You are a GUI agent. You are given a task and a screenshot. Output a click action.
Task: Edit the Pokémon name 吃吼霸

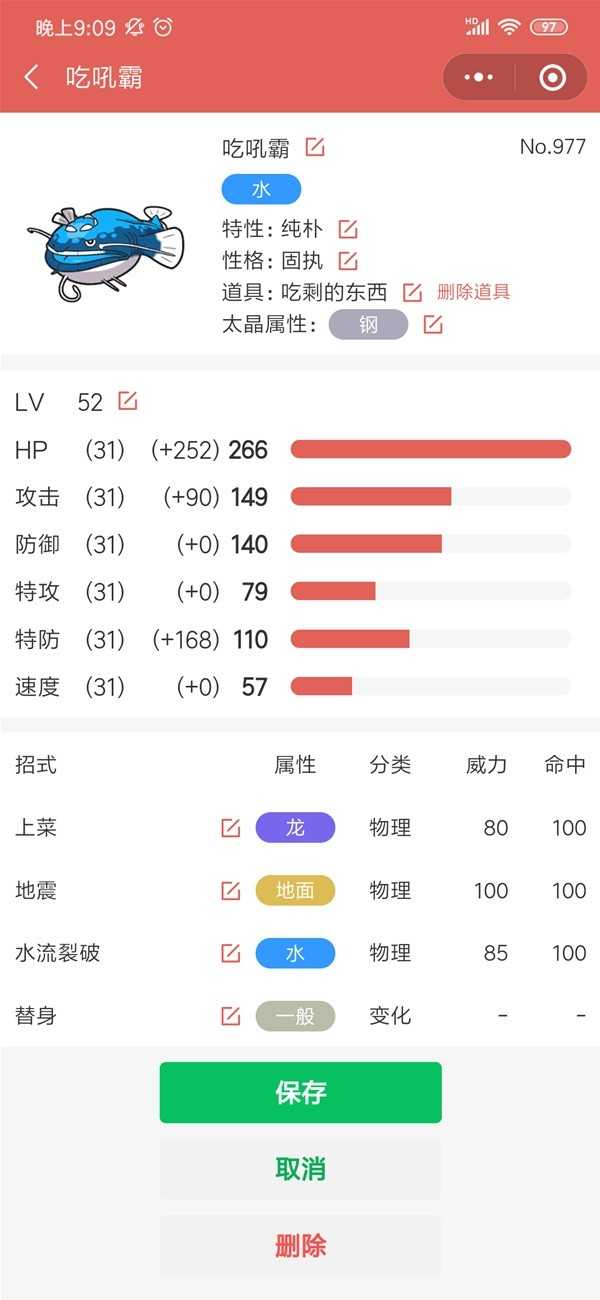(315, 148)
